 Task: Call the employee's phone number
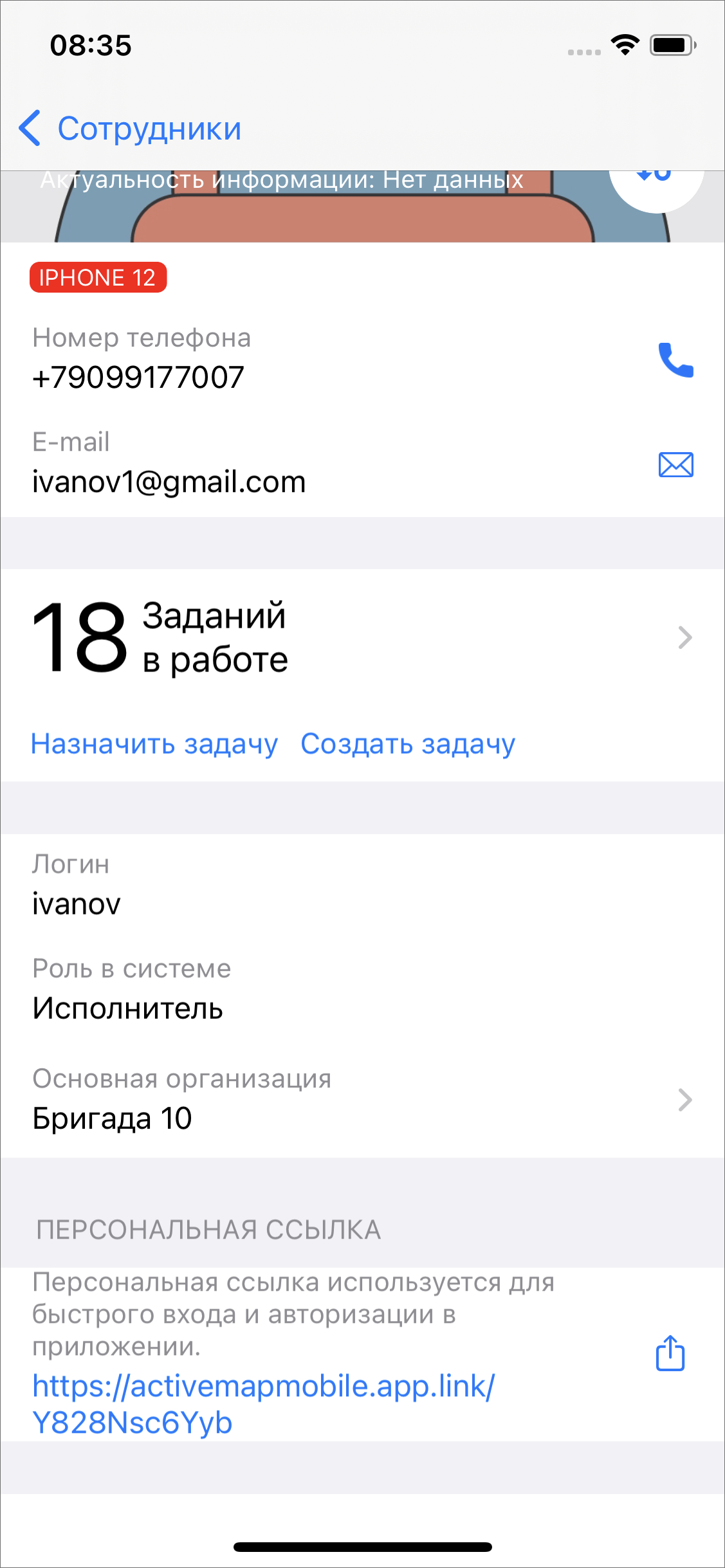pyautogui.click(x=675, y=360)
